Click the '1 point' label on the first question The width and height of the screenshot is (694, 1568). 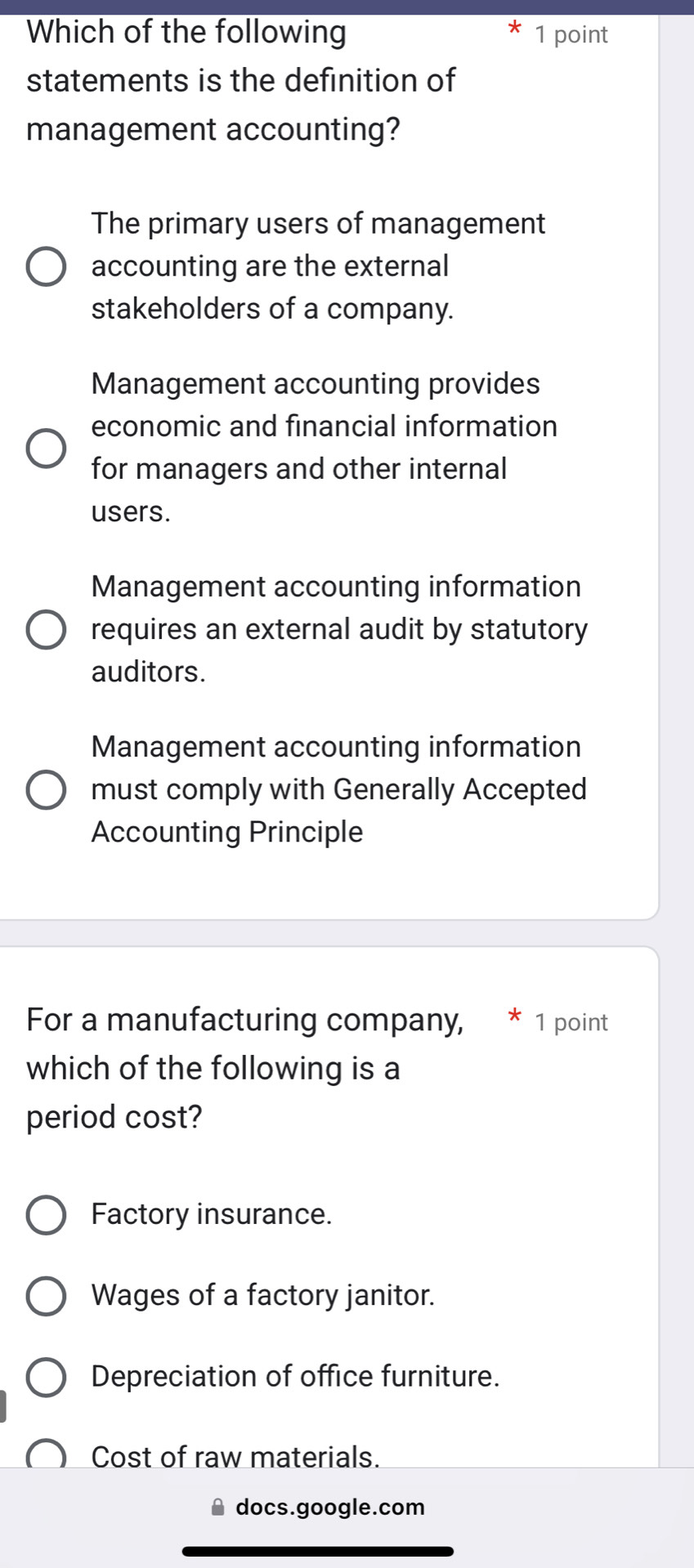click(x=572, y=34)
